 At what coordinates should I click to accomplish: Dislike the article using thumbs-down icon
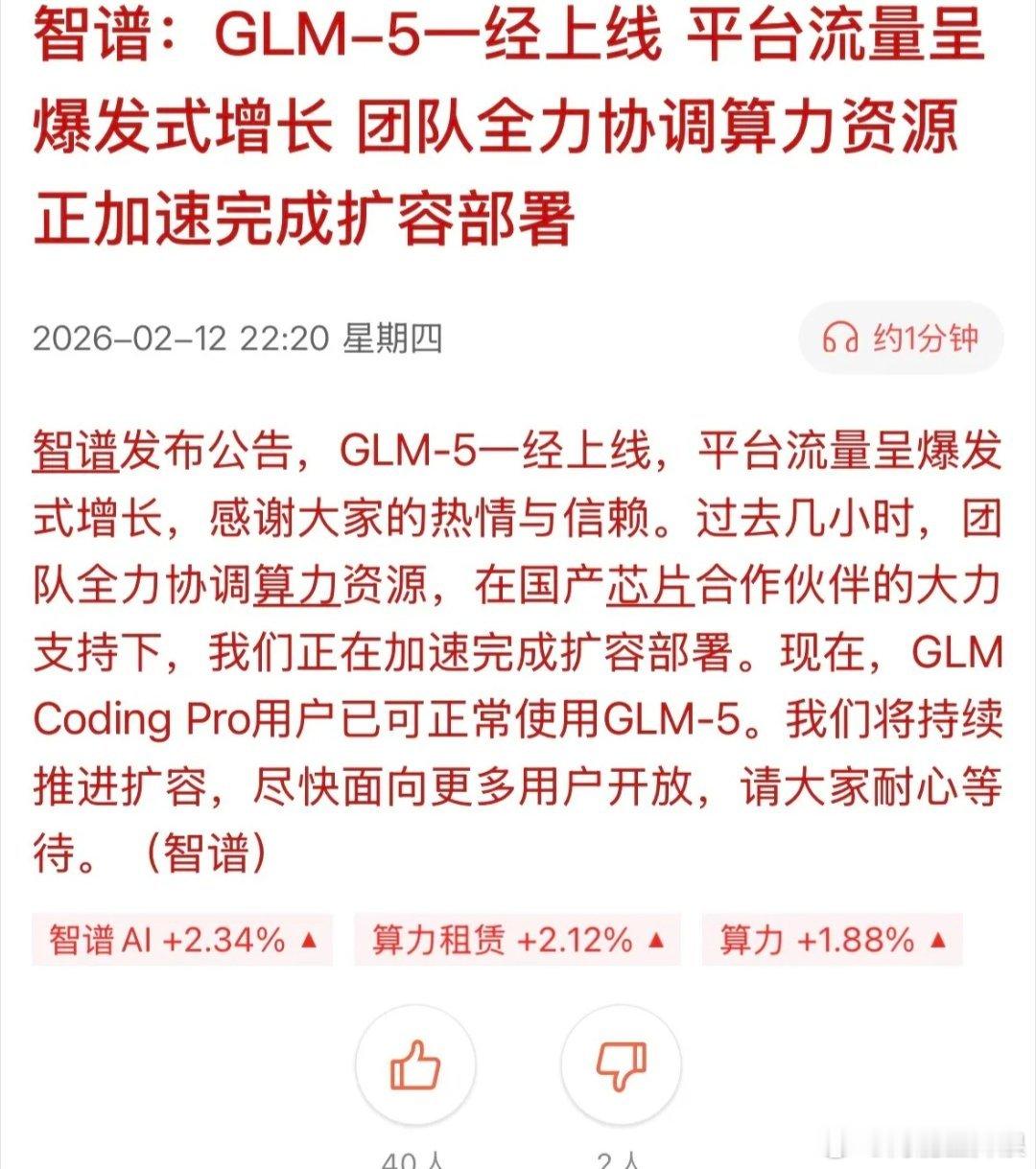coord(622,1065)
